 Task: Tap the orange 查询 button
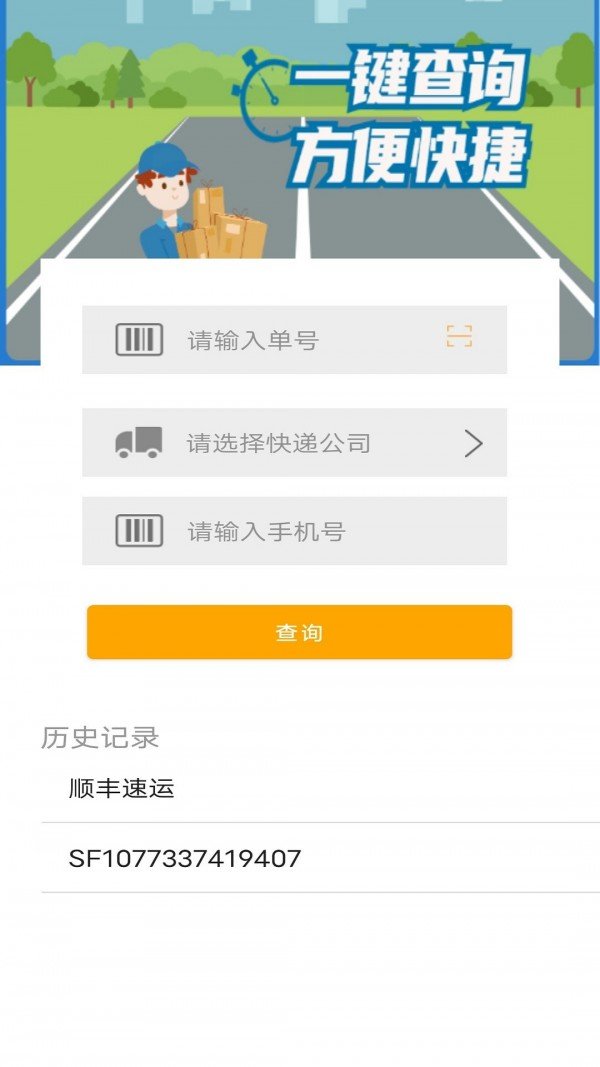point(299,633)
